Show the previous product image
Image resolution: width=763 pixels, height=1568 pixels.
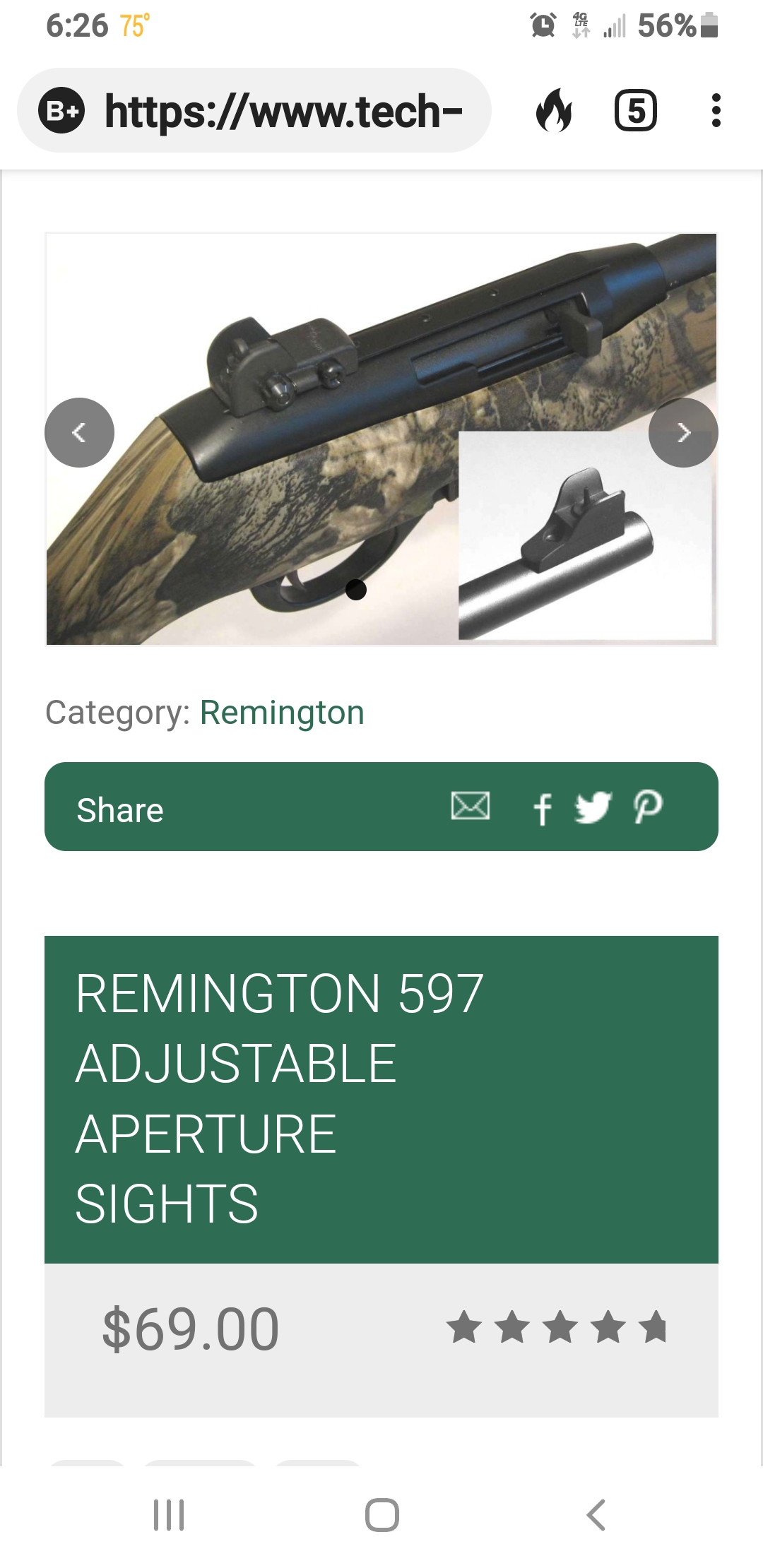[x=79, y=432]
